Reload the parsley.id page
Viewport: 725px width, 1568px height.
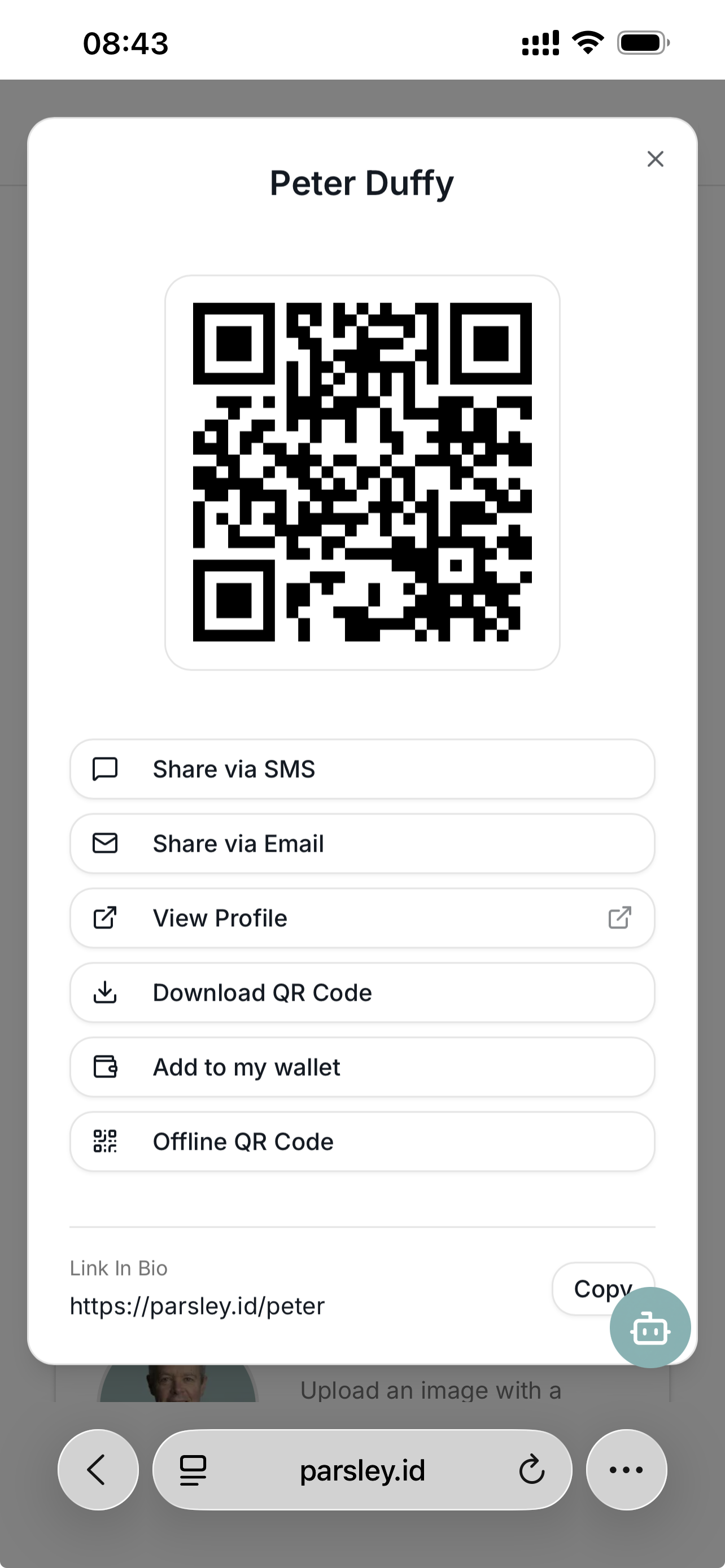coord(531,1470)
